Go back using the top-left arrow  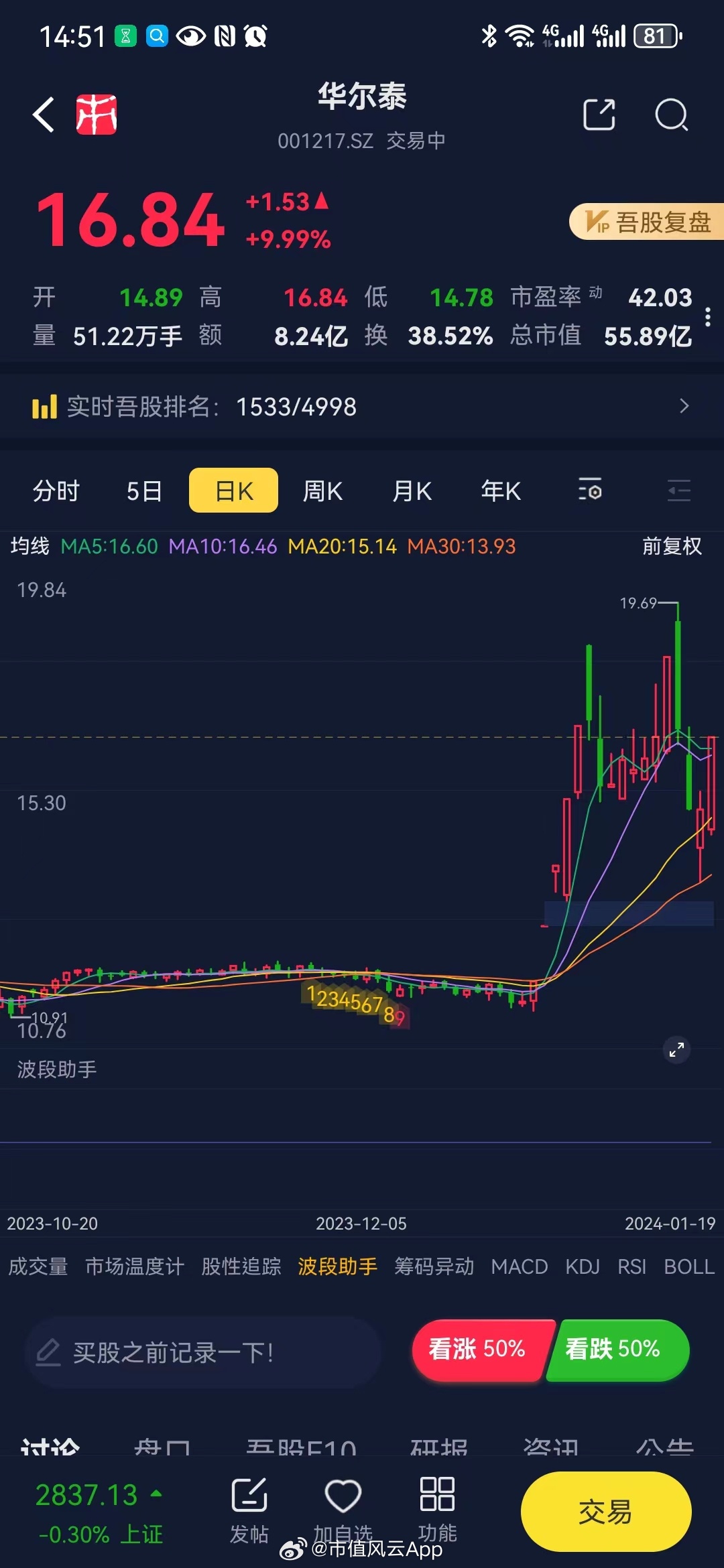[44, 115]
